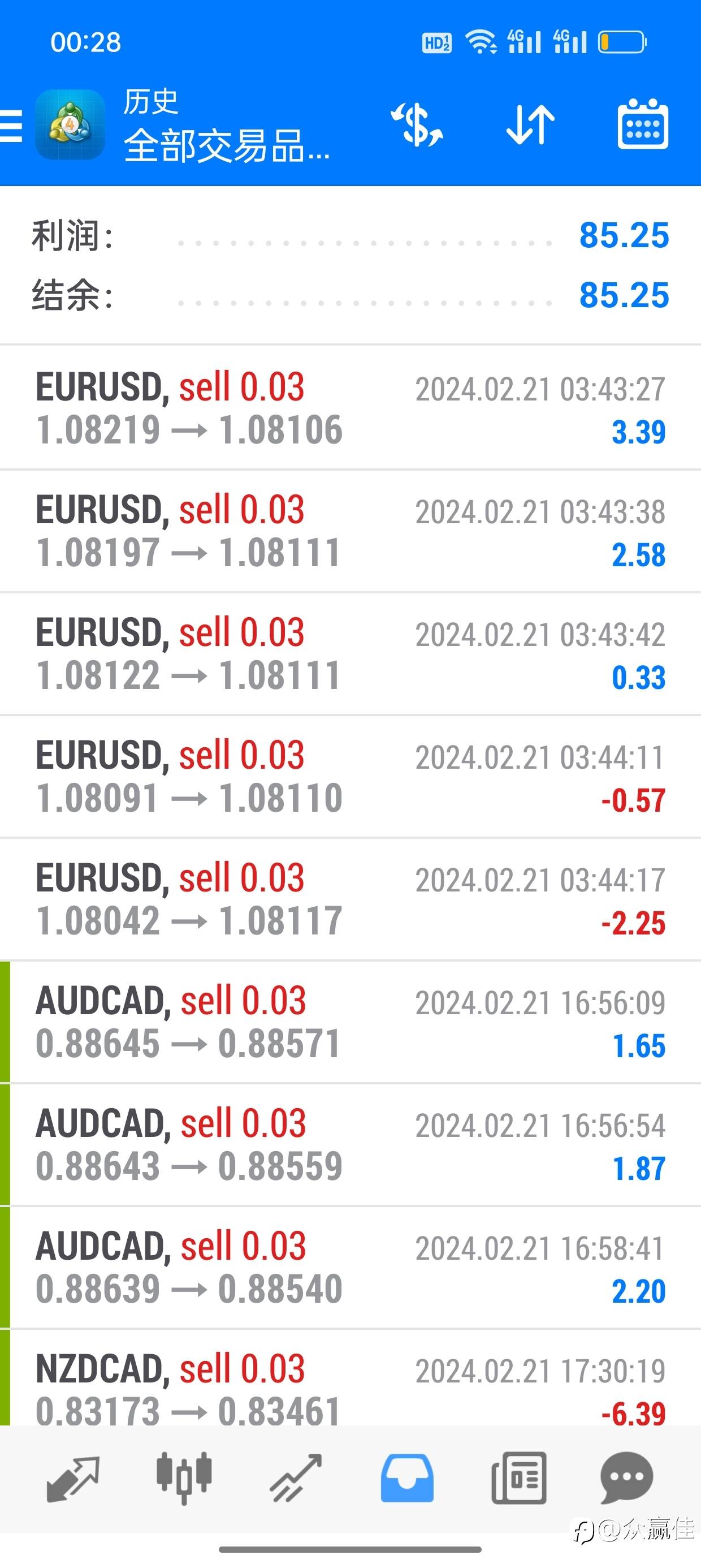Change sort order with the arrows icon
The image size is (701, 1568).
pyautogui.click(x=530, y=126)
